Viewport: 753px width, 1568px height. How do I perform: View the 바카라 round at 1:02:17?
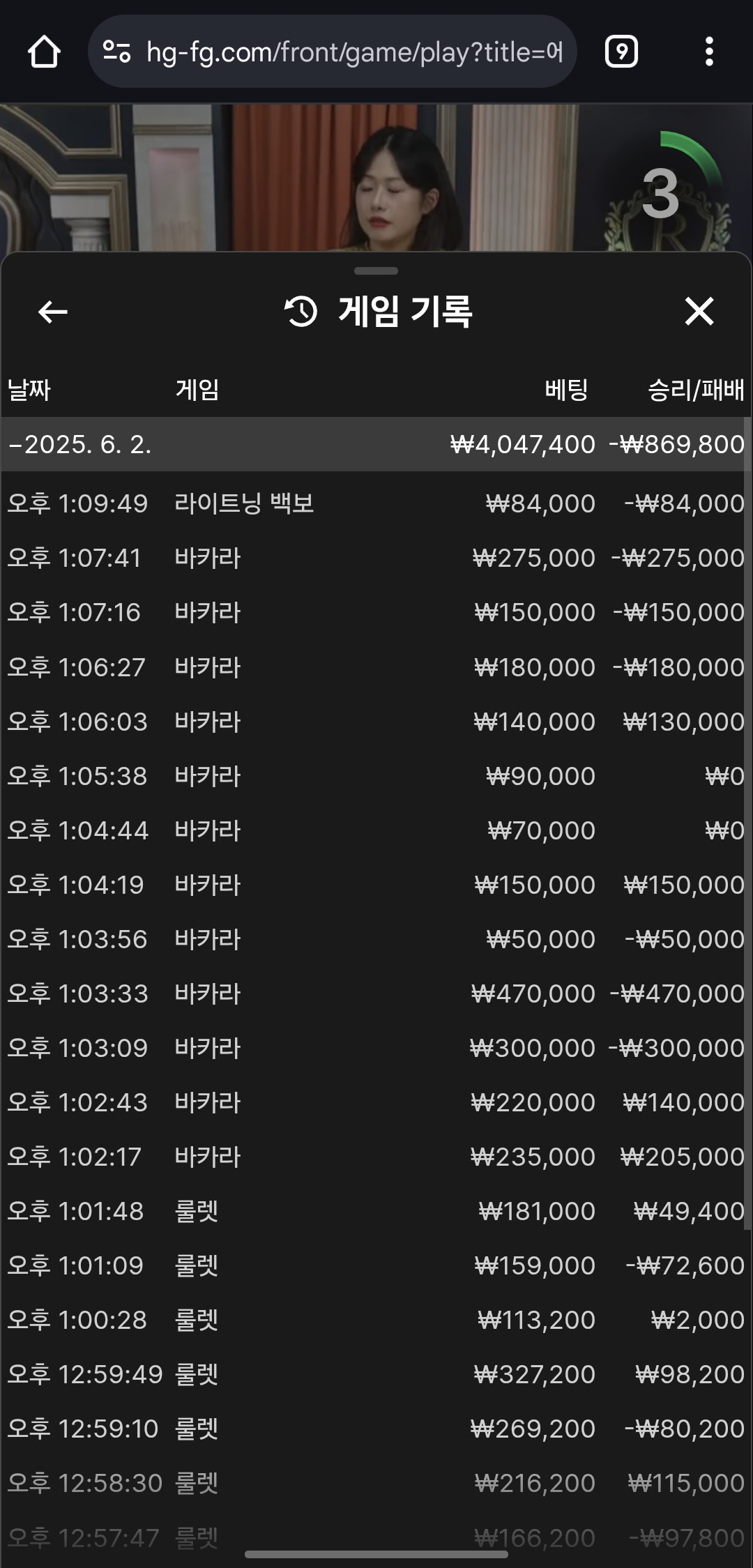pyautogui.click(x=375, y=1156)
